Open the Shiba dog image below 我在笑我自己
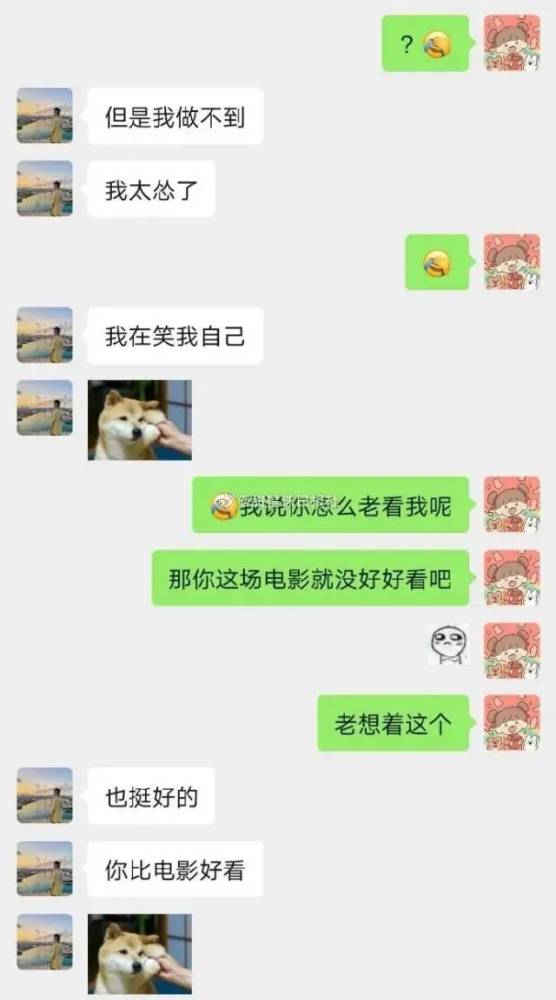Image resolution: width=556 pixels, height=1000 pixels. (140, 420)
